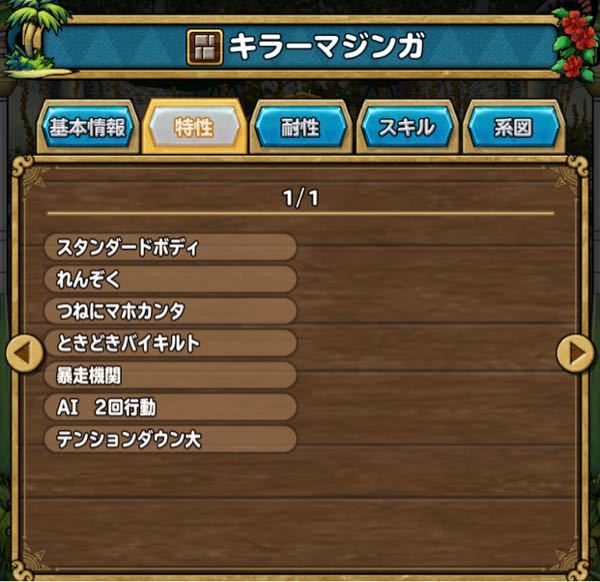
Task: Open the 耐性 tab
Action: 300,128
